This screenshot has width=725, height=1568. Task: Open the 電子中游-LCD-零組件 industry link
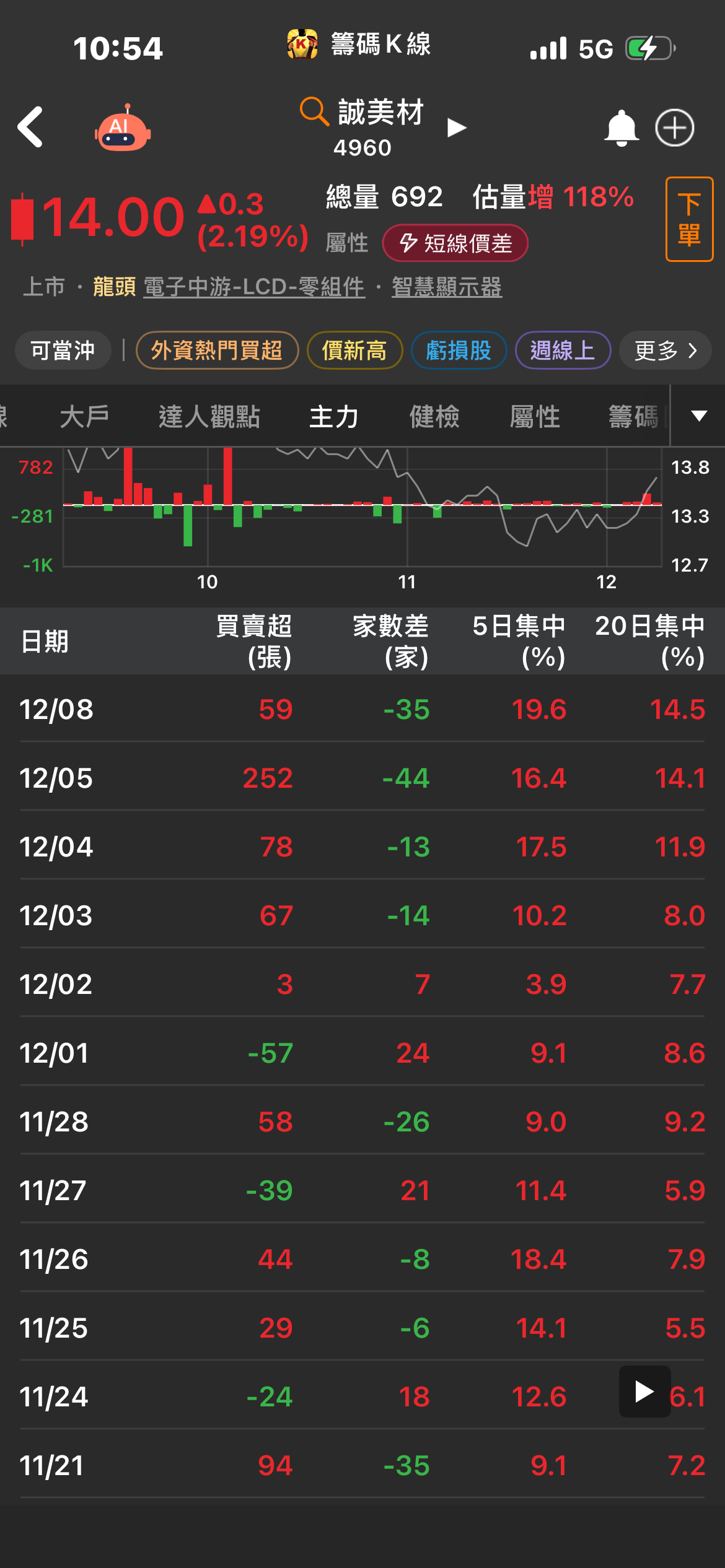254,287
